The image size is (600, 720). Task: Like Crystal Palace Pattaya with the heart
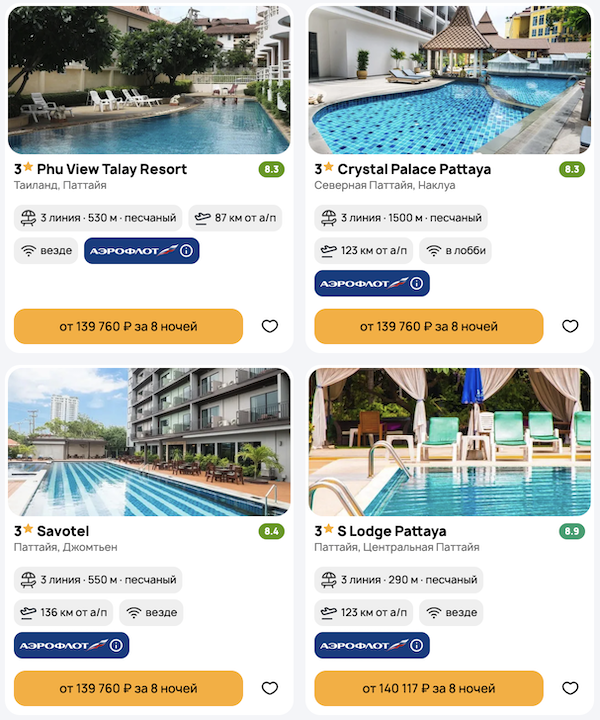570,326
